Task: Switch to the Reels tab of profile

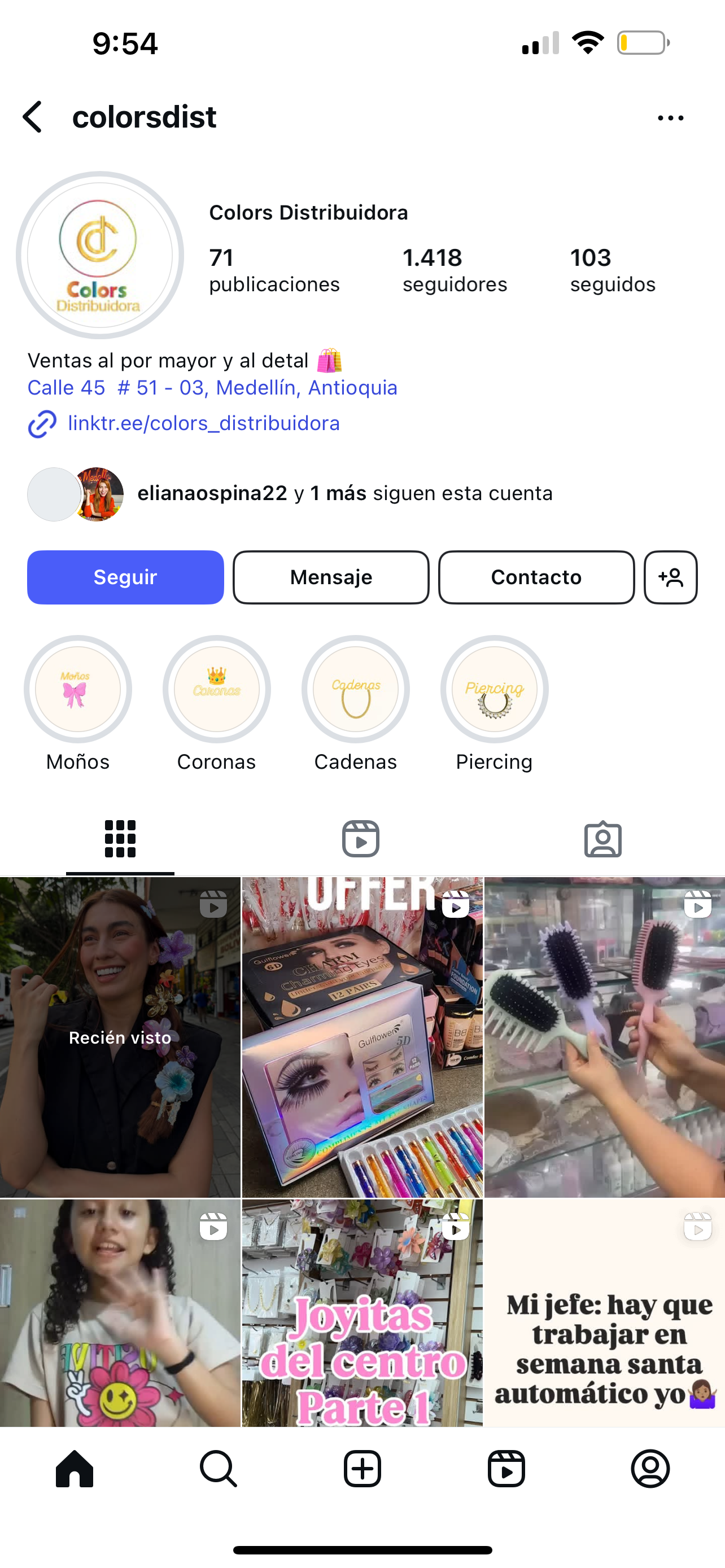Action: [x=361, y=839]
